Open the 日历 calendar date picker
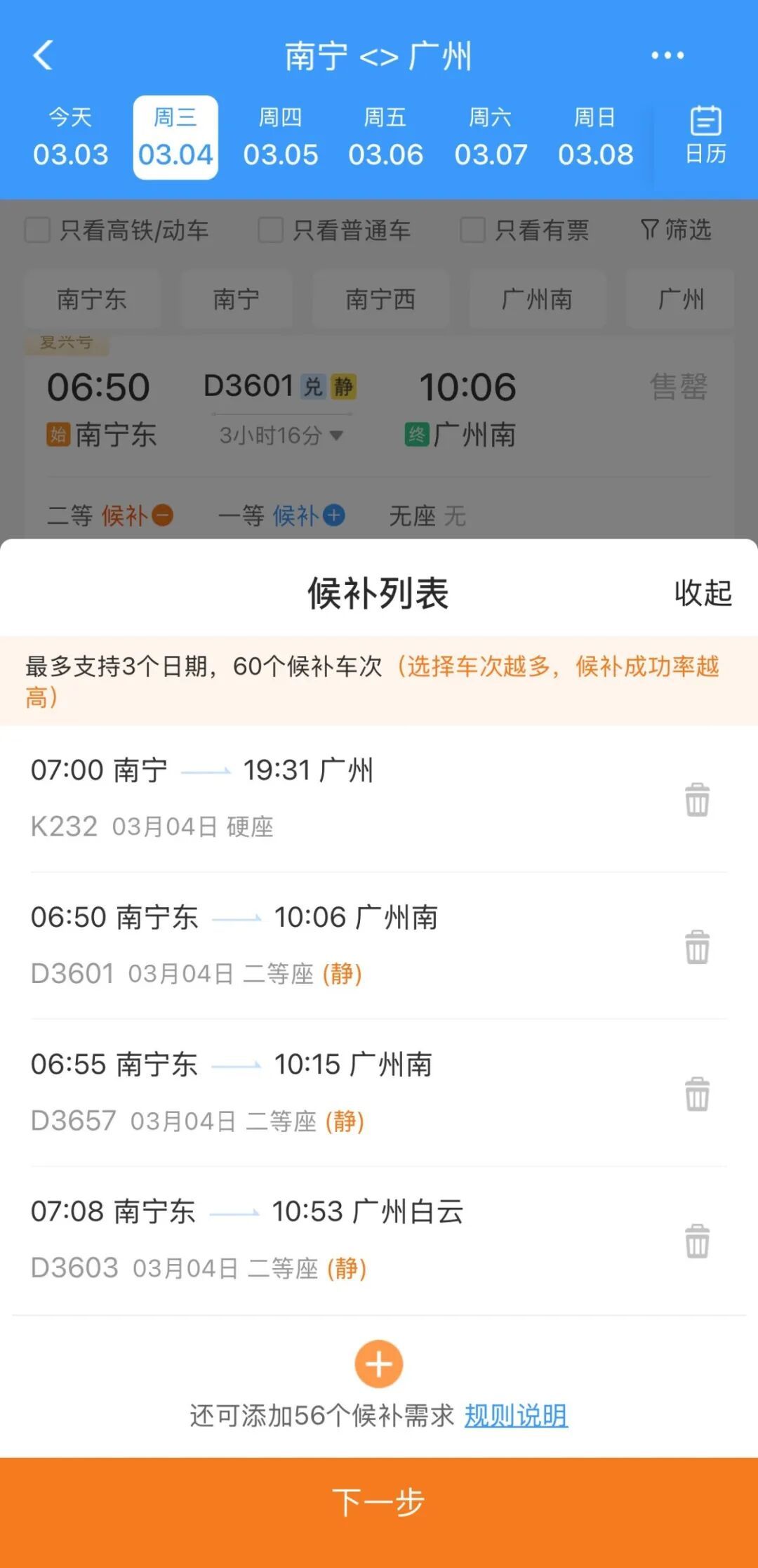This screenshot has width=758, height=1568. 705,135
